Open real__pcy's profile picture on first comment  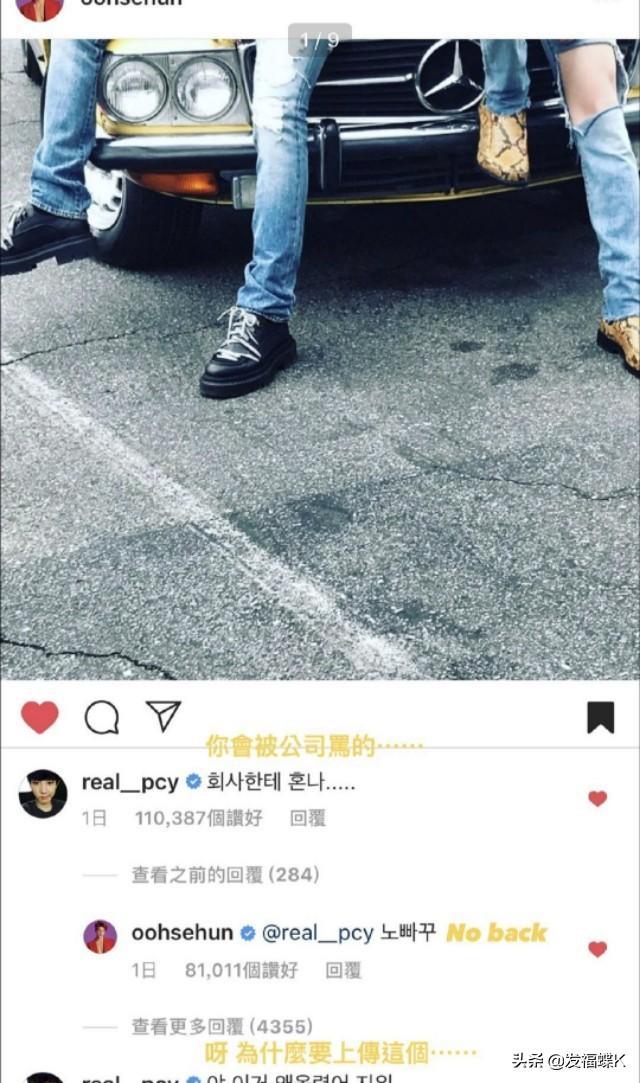(x=43, y=794)
